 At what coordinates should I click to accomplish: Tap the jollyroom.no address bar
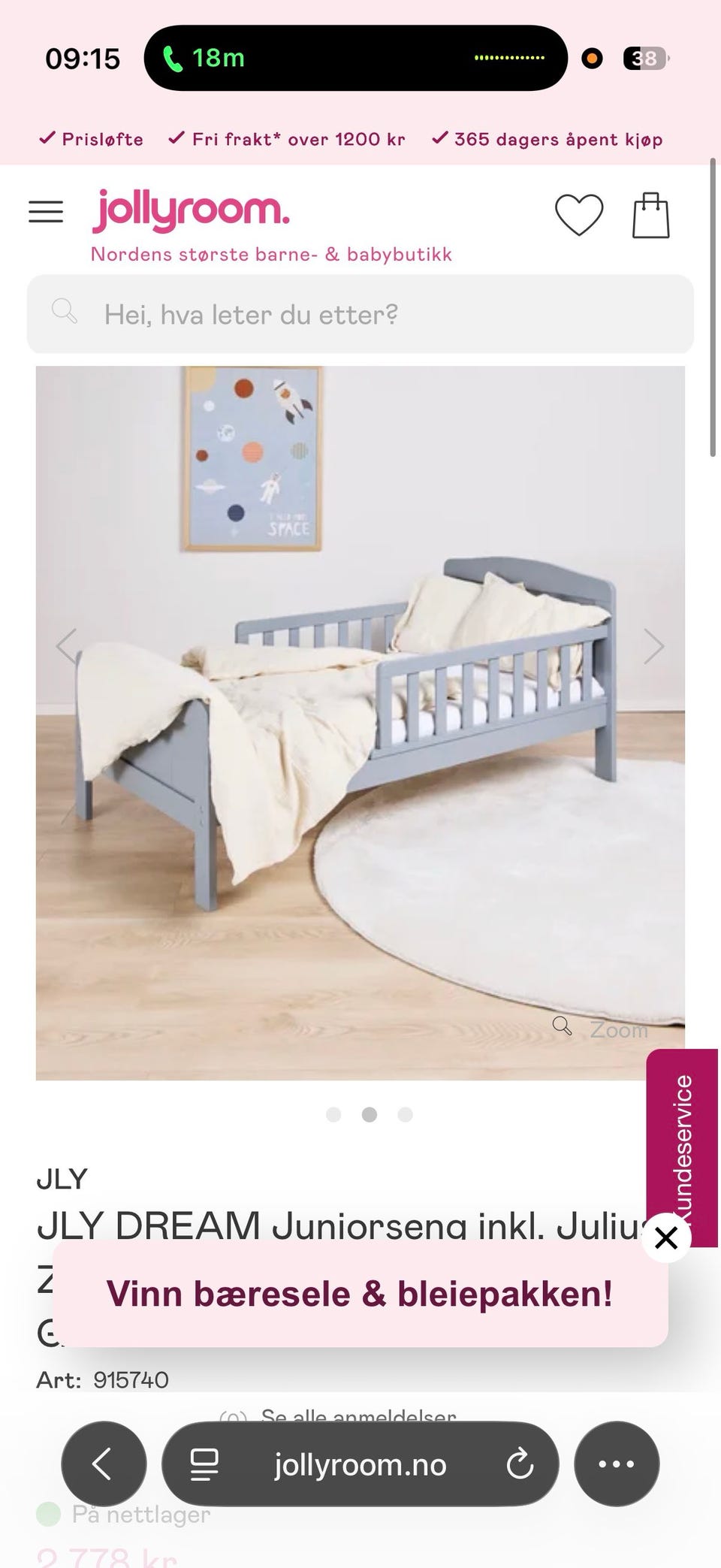pyautogui.click(x=360, y=1464)
